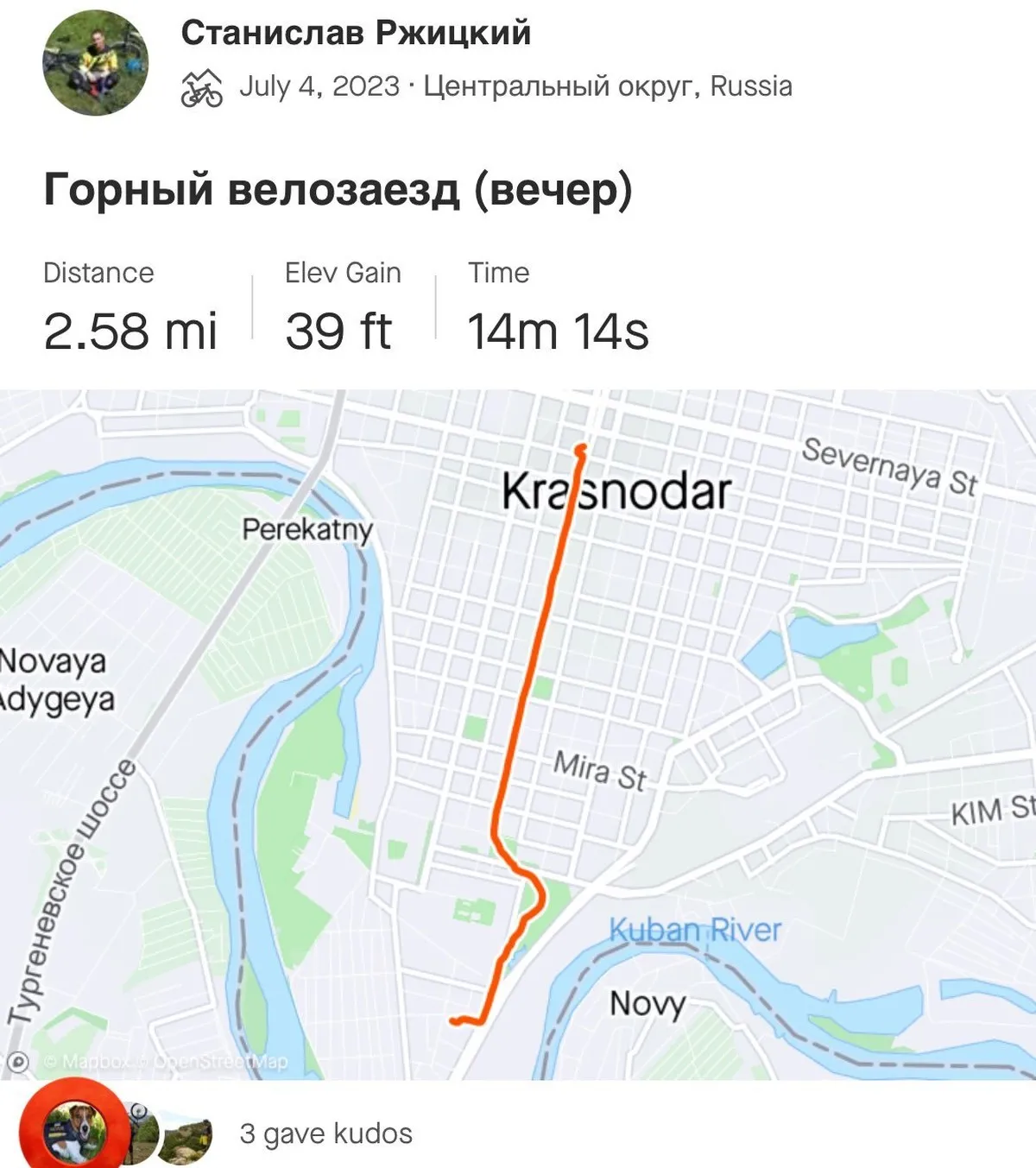The width and height of the screenshot is (1036, 1168).
Task: Open the OpenStreetMap attribution link
Action: coord(216,1059)
